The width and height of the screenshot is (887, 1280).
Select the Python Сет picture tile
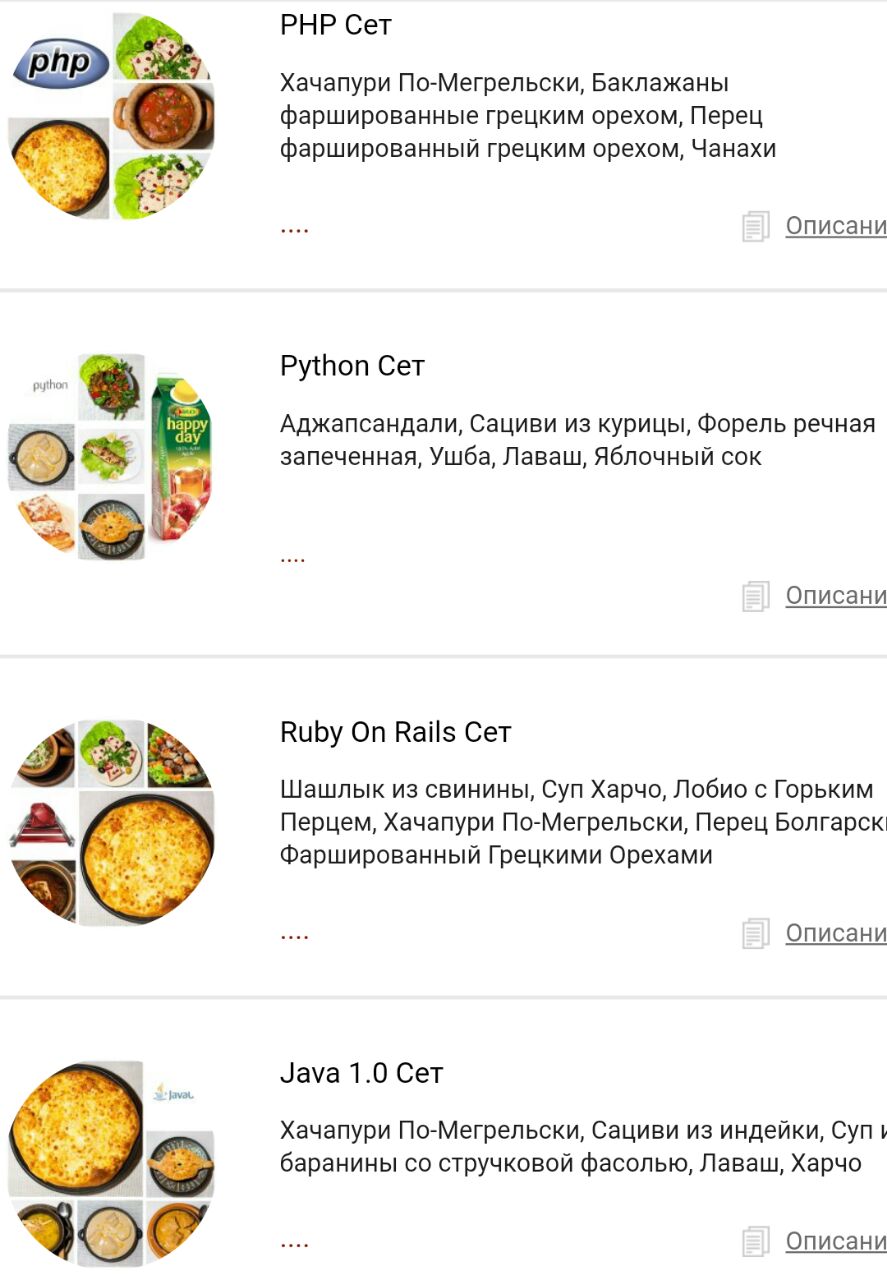click(112, 456)
